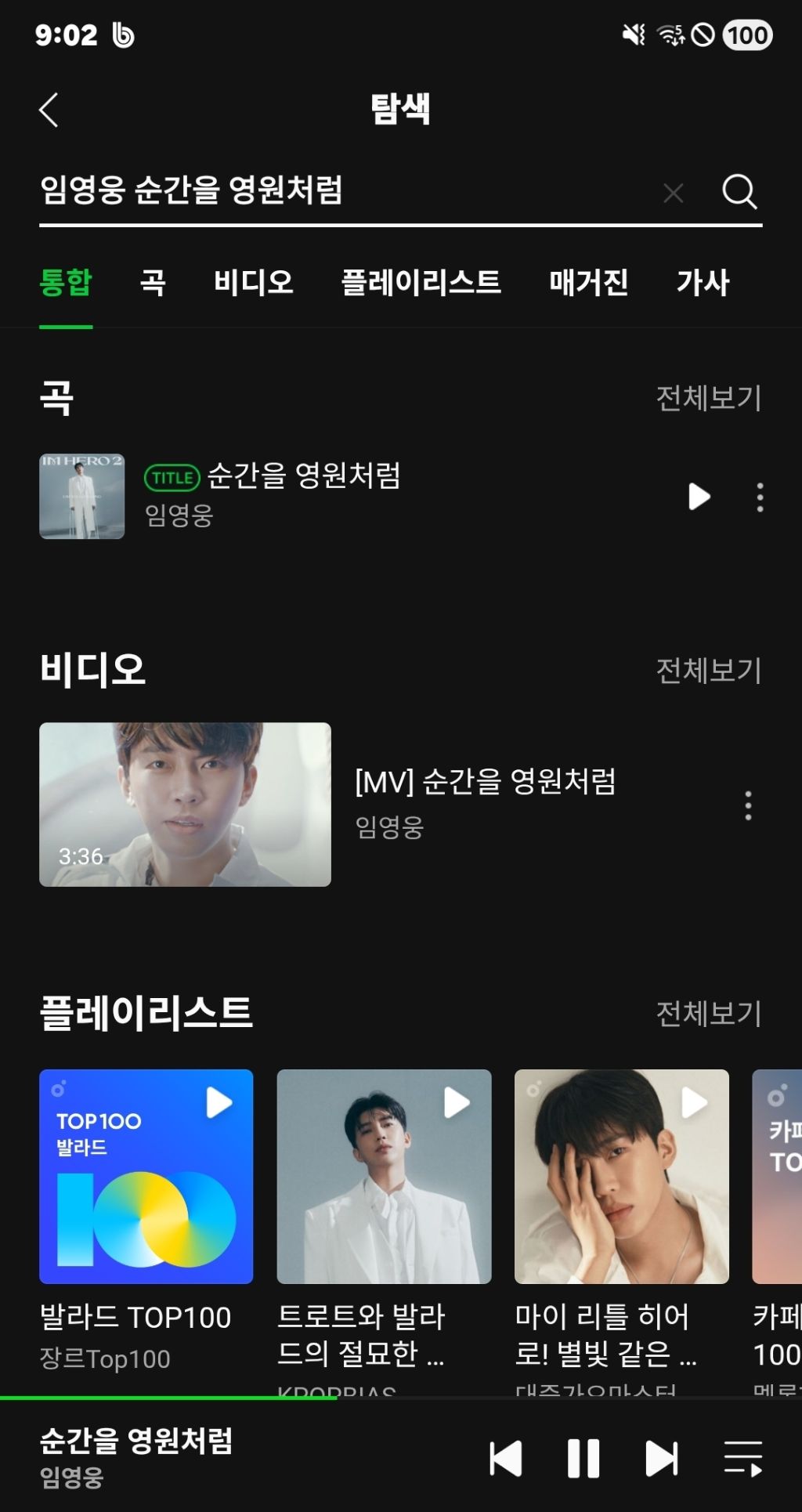The width and height of the screenshot is (802, 1512).
Task: Tap the magnifier search icon
Action: click(739, 191)
